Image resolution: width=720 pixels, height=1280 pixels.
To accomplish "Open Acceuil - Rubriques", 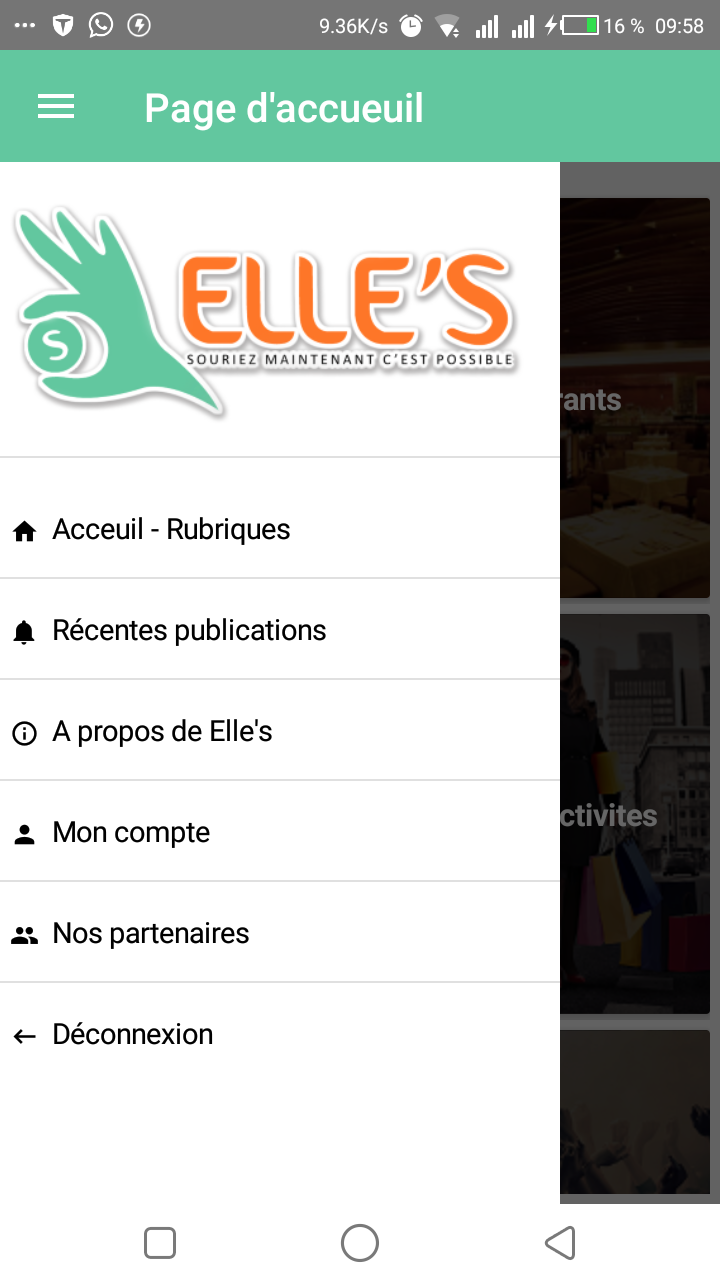I will pos(171,529).
